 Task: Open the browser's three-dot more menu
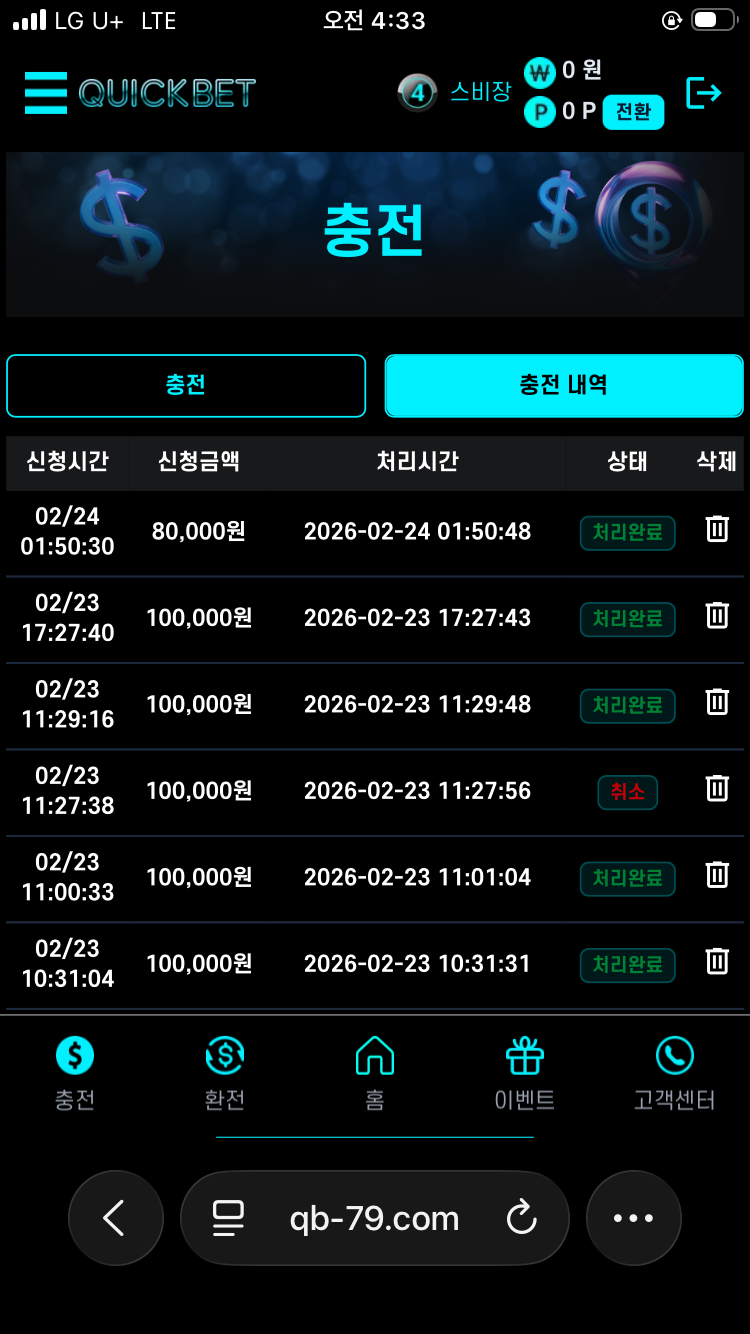point(633,1218)
